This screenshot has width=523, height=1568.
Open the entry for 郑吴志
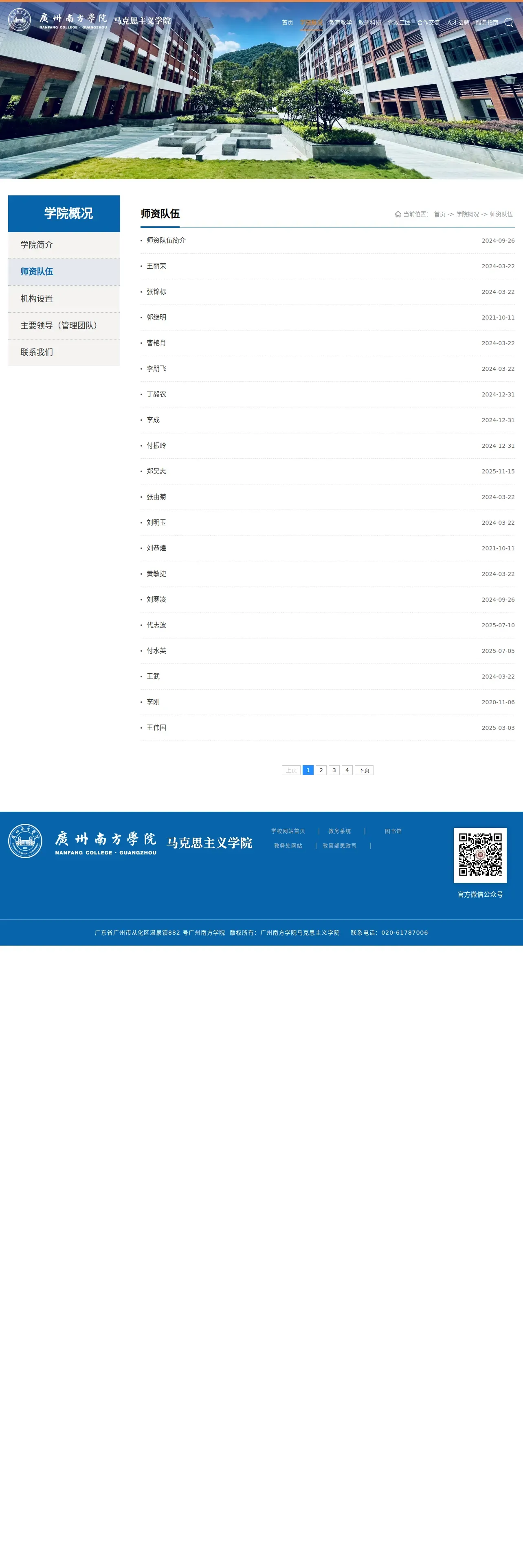pyautogui.click(x=156, y=471)
